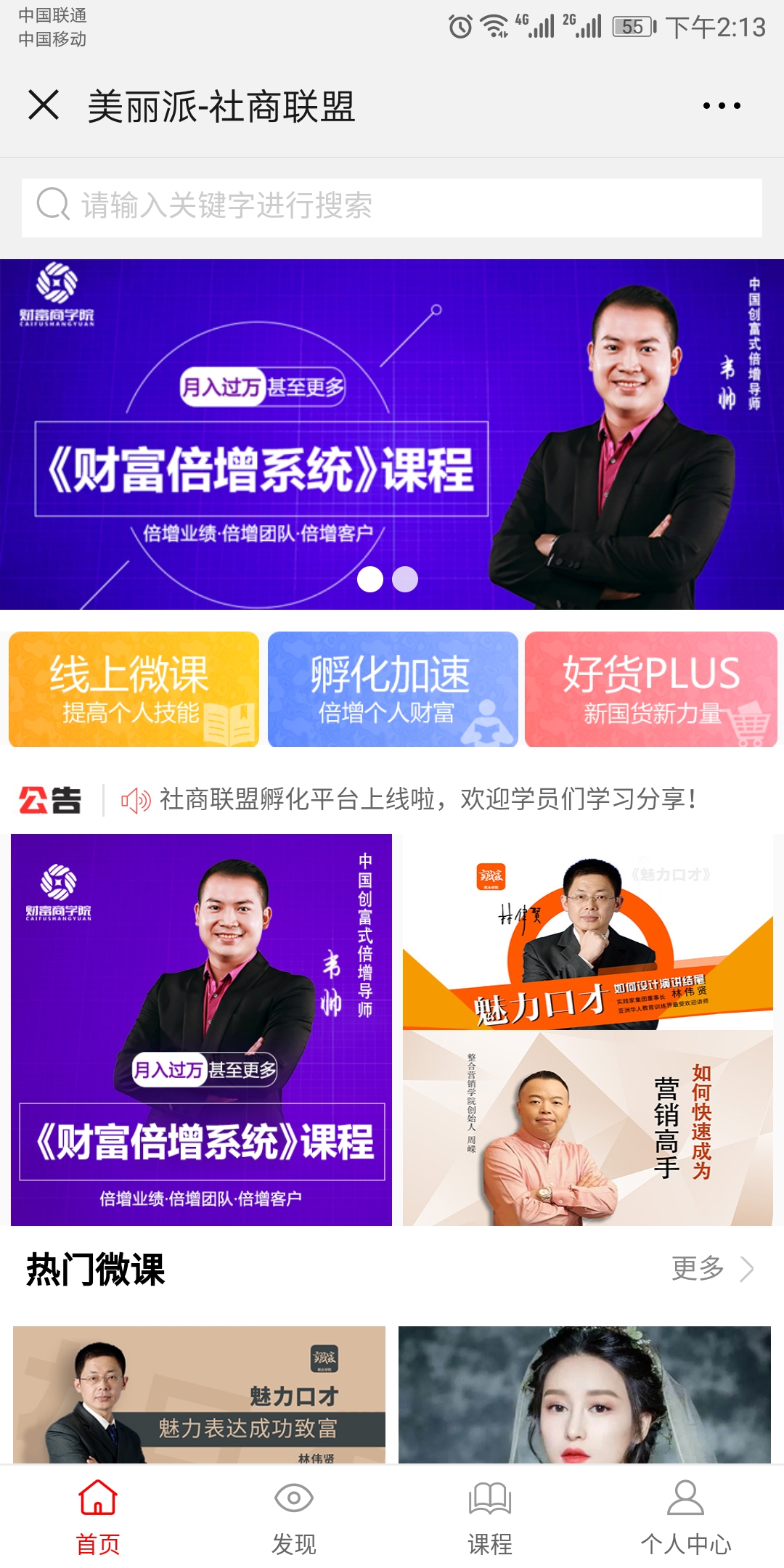Image resolution: width=784 pixels, height=1568 pixels.
Task: View more 热门微课 courses
Action: click(x=711, y=1269)
